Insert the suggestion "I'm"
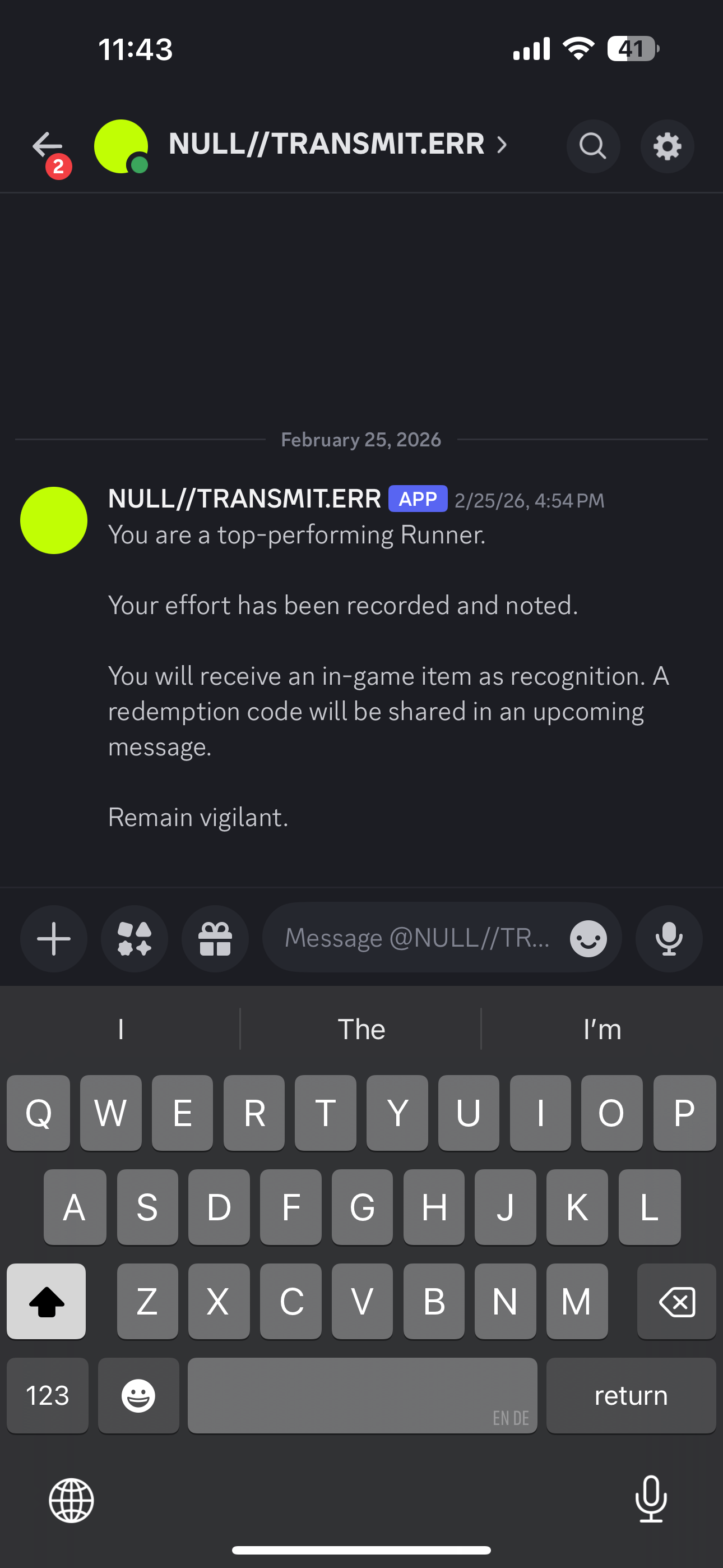The image size is (723, 1568). coord(602,1029)
